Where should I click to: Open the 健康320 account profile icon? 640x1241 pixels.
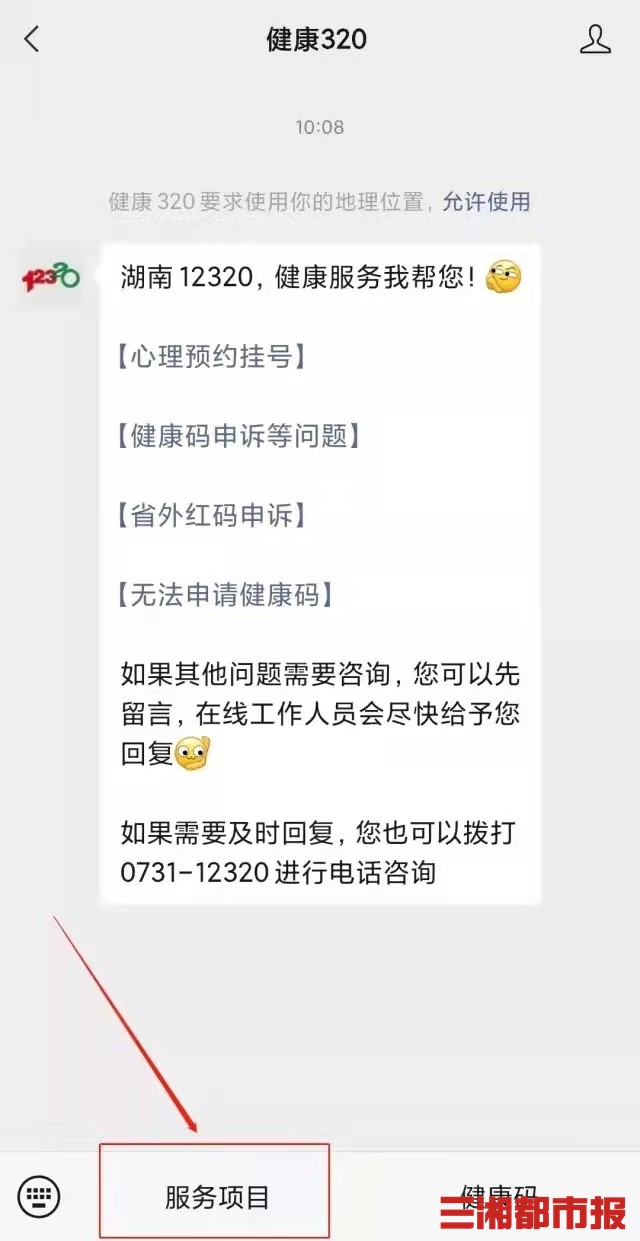[x=595, y=40]
